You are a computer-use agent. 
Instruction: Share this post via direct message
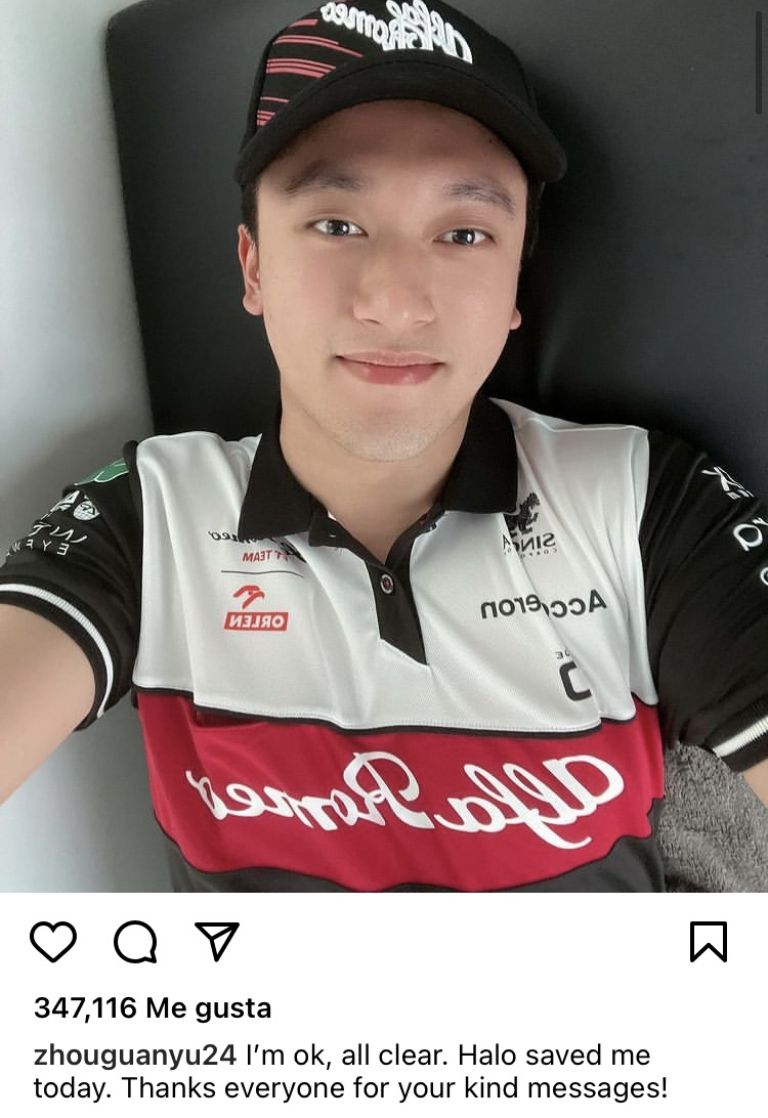(x=216, y=942)
